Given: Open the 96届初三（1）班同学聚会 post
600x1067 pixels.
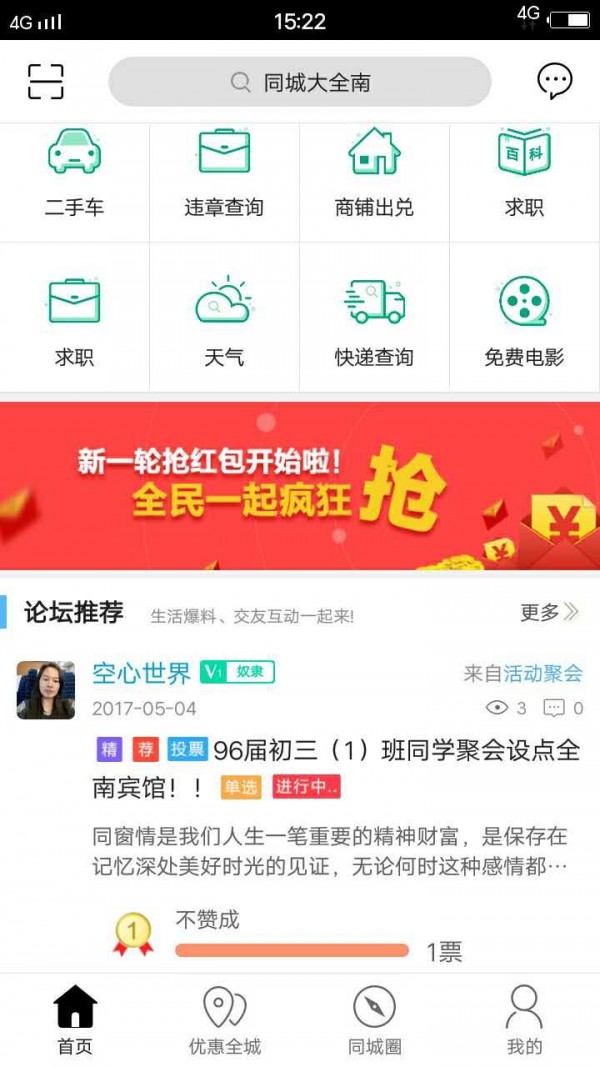Looking at the screenshot, I should tap(340, 768).
